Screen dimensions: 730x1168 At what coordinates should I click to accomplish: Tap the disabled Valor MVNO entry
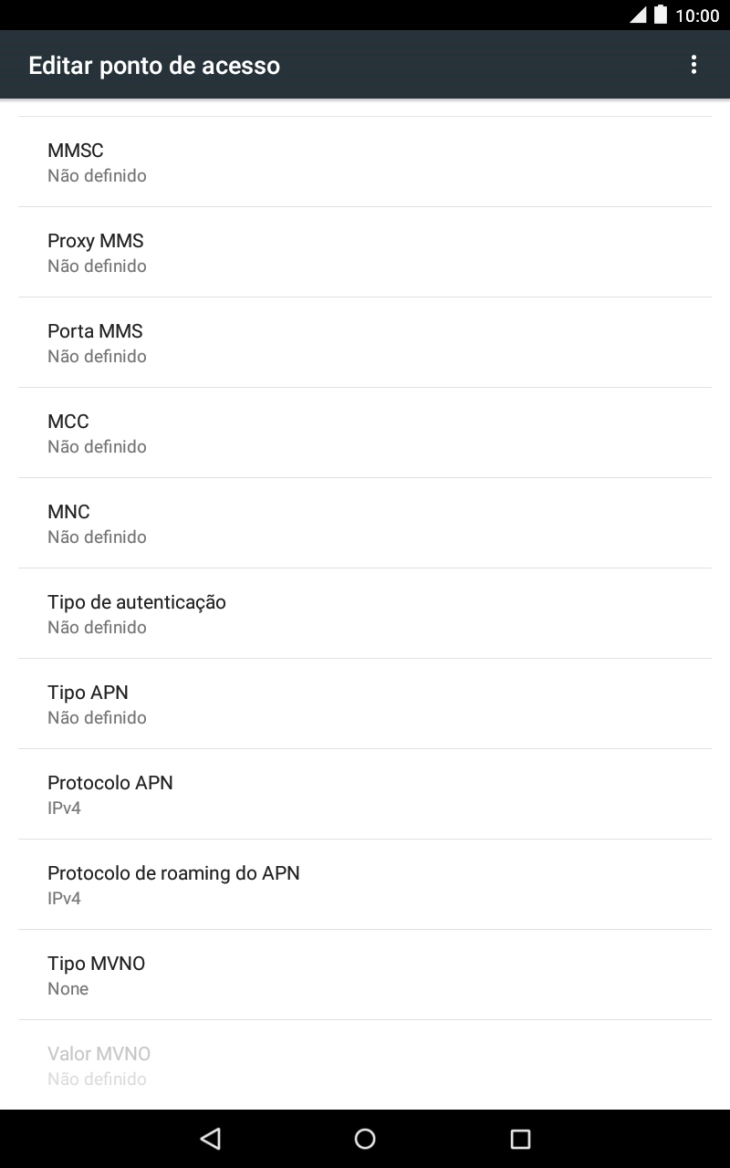[x=365, y=1064]
